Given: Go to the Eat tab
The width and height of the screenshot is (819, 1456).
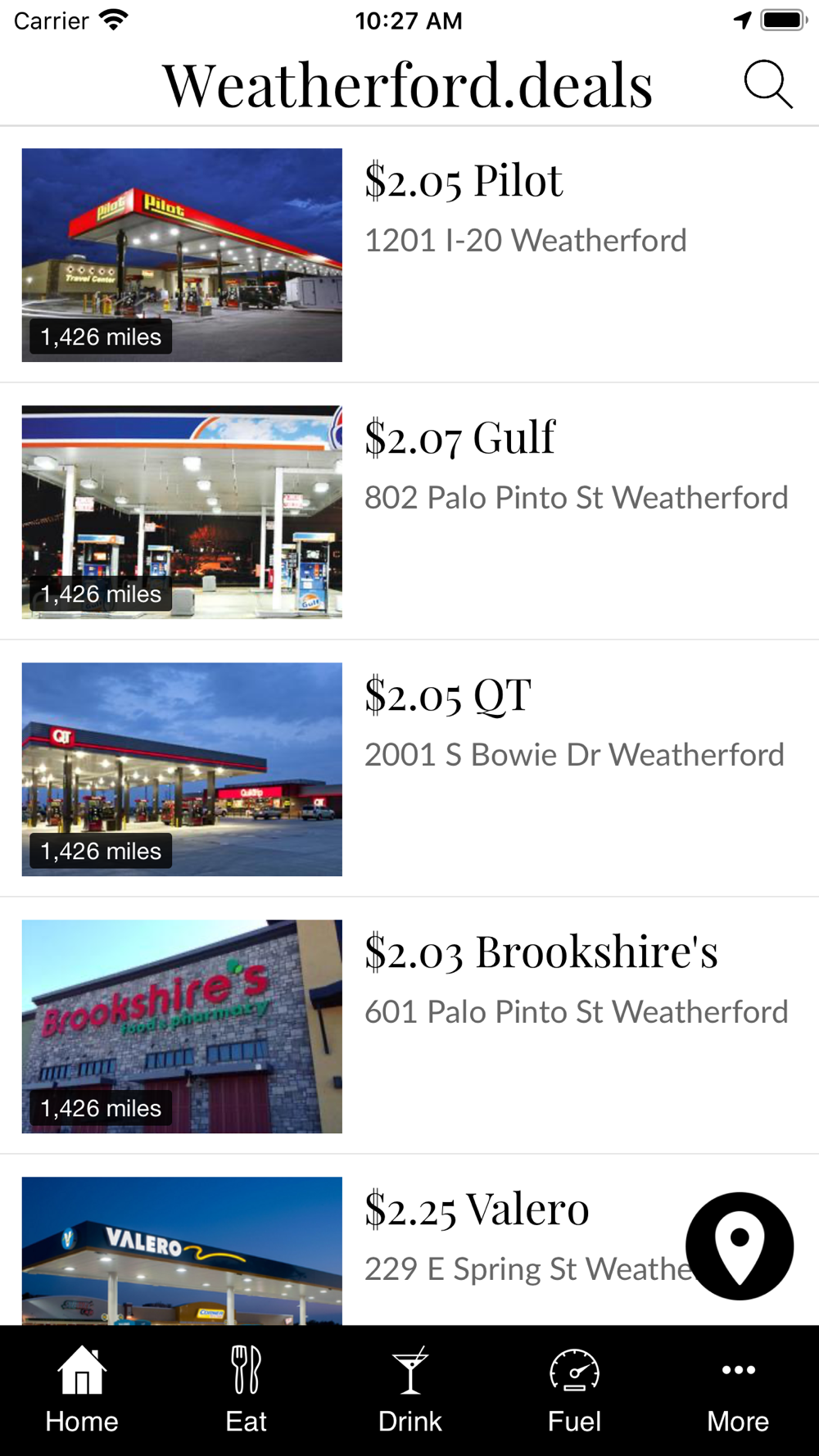Looking at the screenshot, I should point(246,1390).
